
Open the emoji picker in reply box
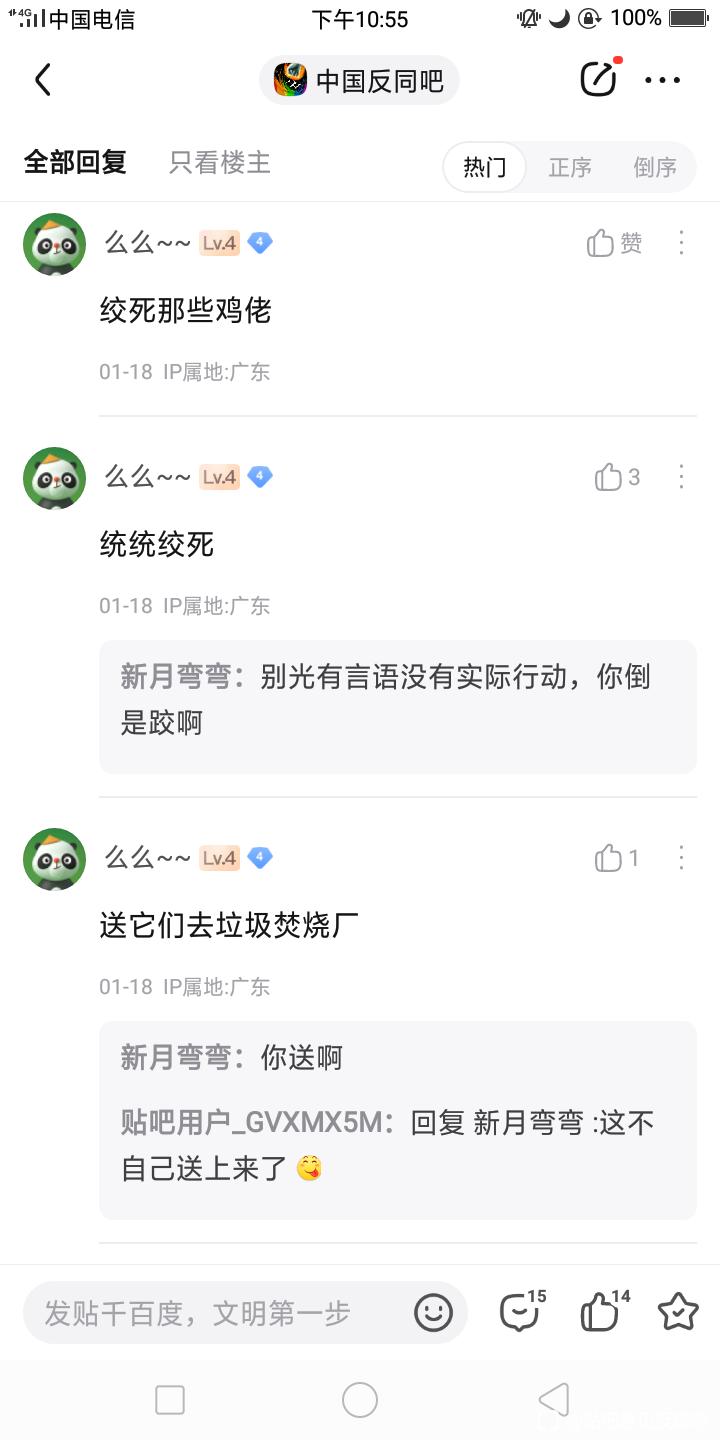click(x=433, y=1313)
